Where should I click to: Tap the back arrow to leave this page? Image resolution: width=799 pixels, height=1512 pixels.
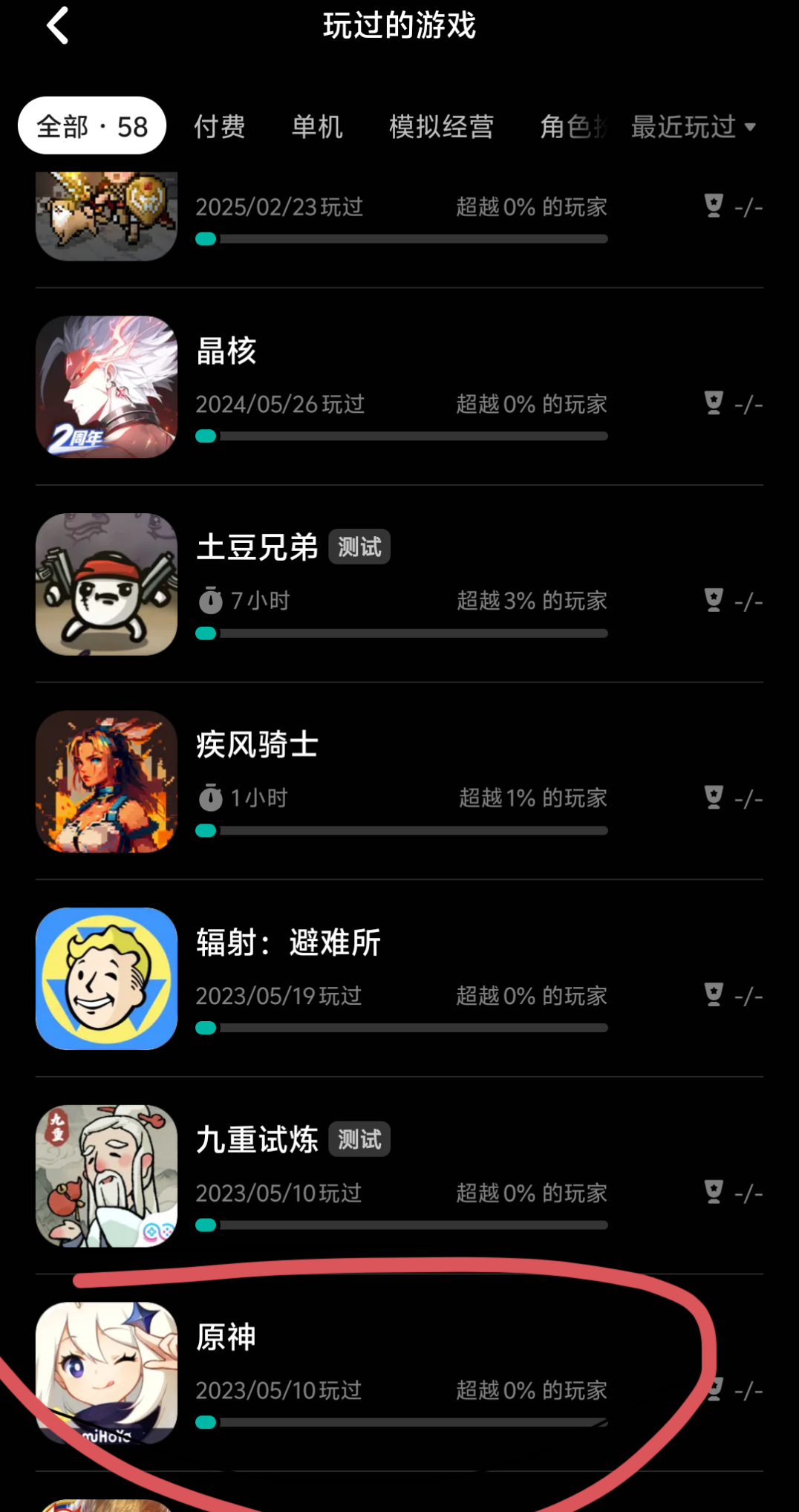tap(58, 26)
